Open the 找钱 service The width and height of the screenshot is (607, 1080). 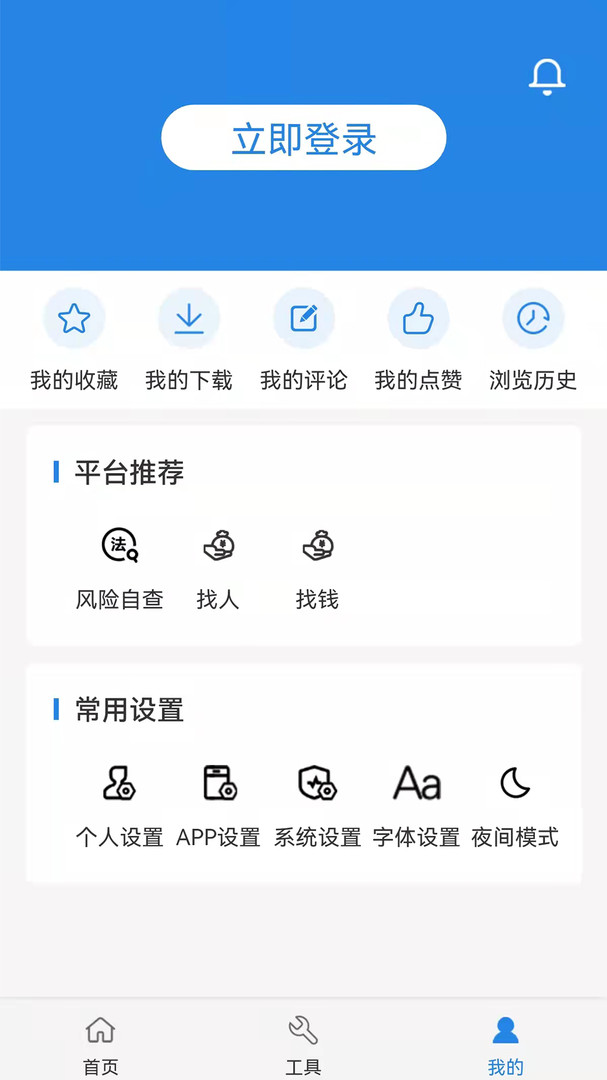click(x=317, y=568)
